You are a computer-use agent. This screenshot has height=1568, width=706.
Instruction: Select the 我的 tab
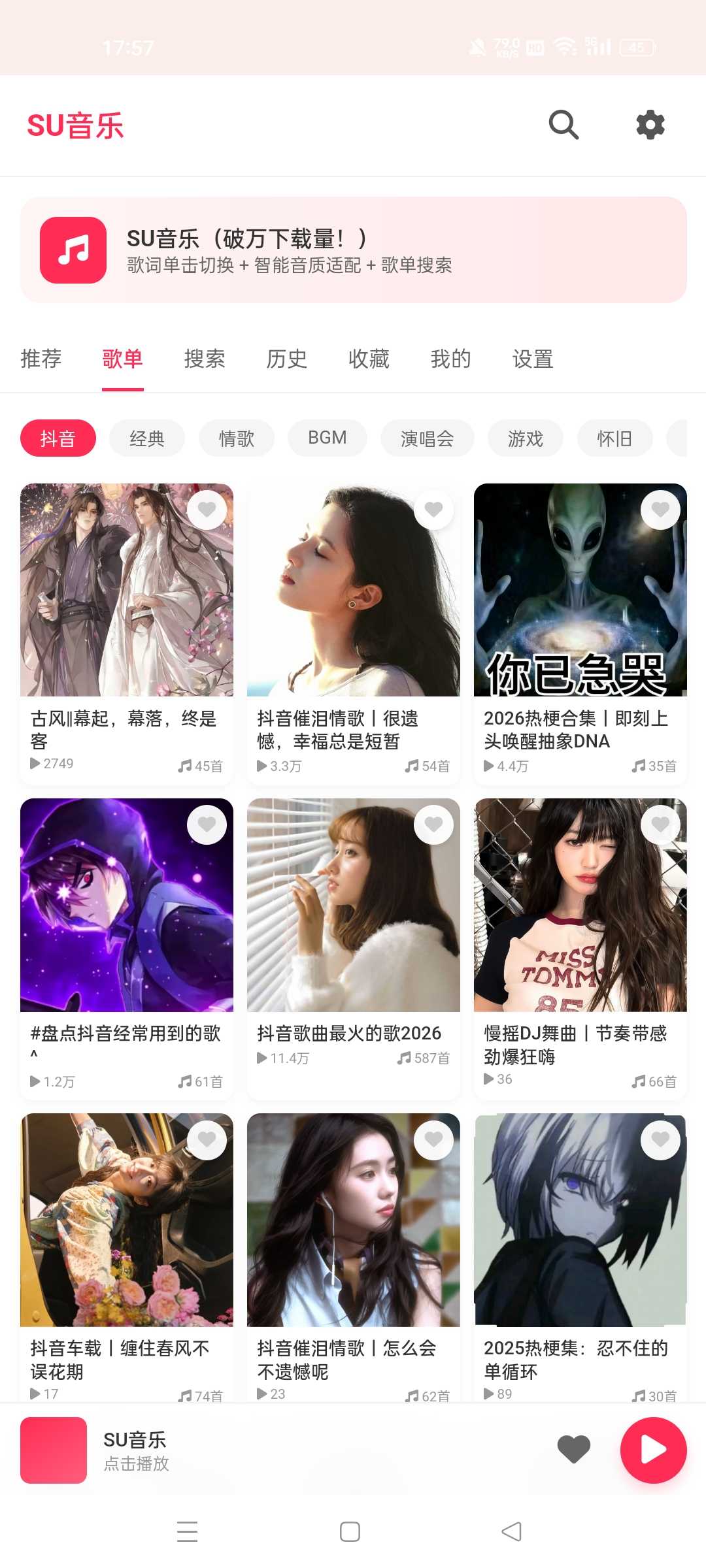point(450,359)
